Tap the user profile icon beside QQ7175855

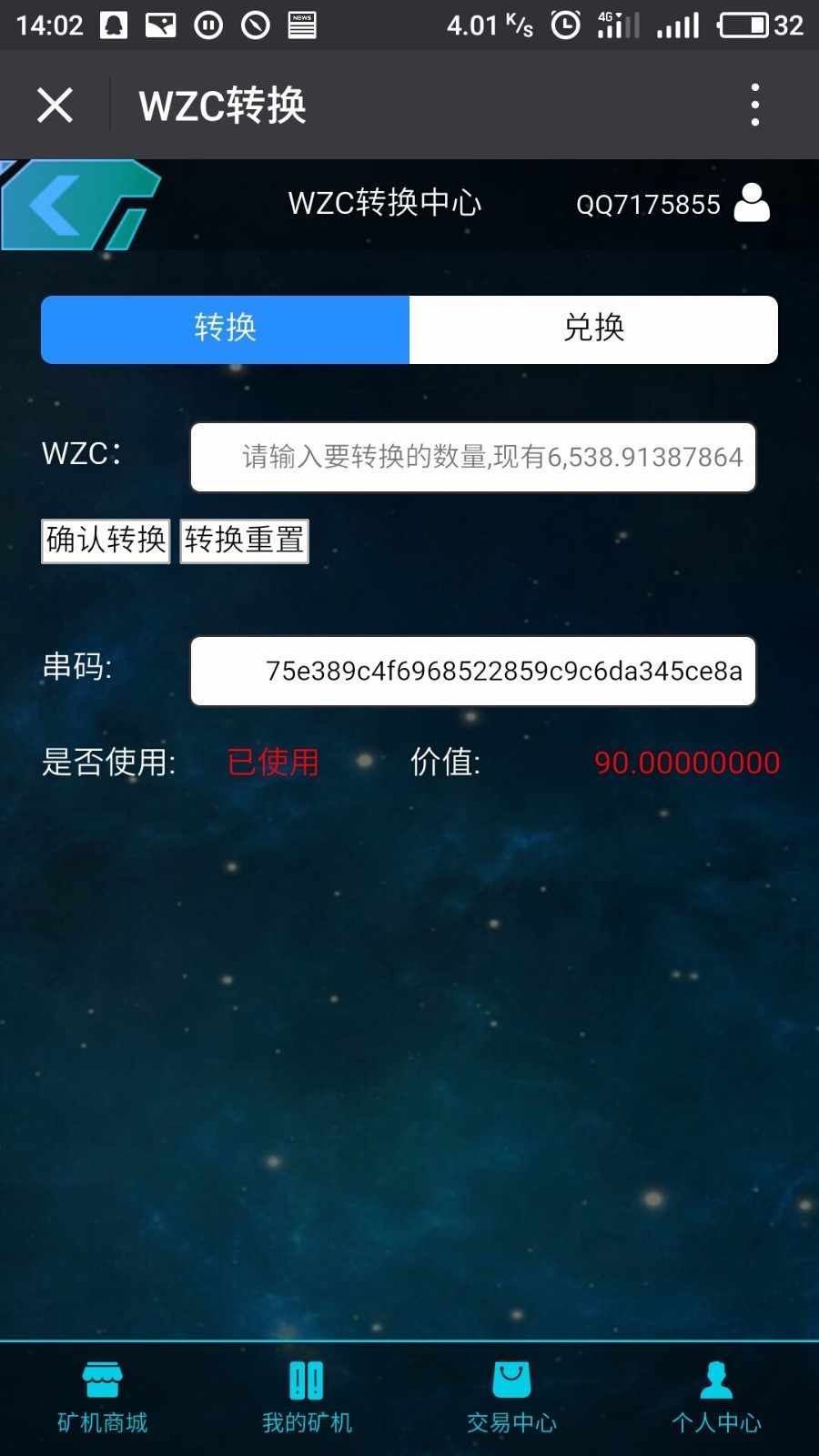[x=752, y=203]
